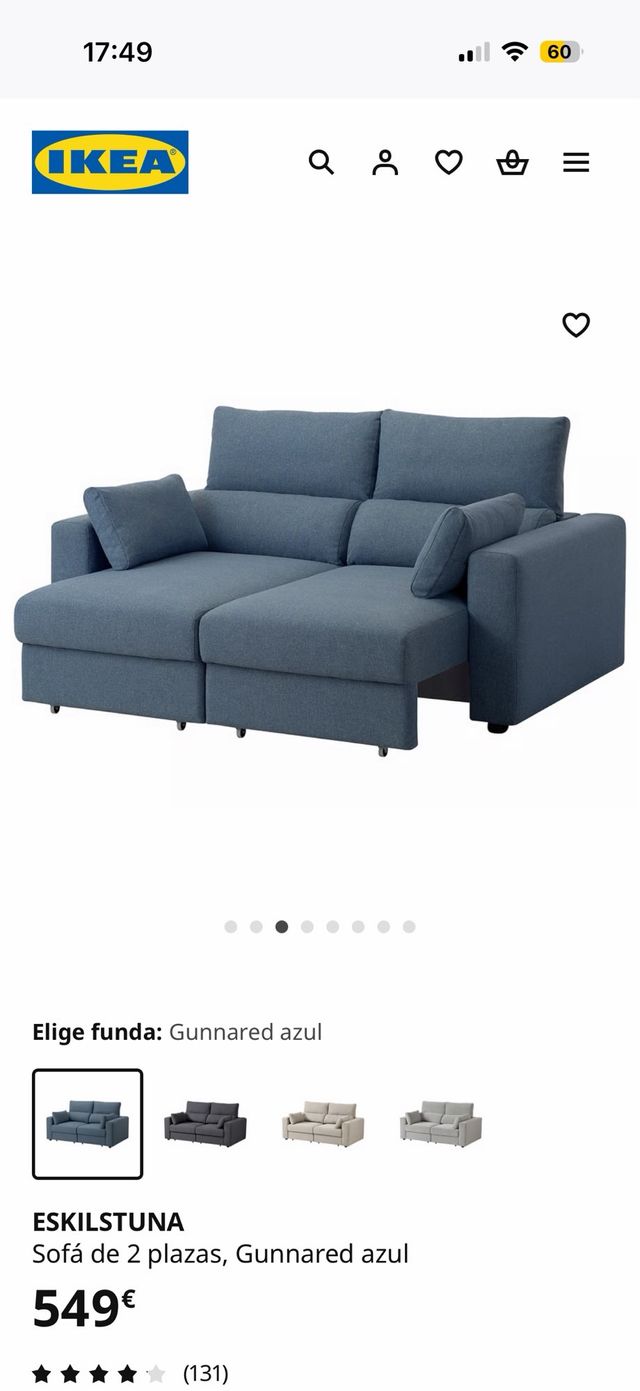Save the ESKILSTUNA sofa to favorites
Viewport: 640px width, 1391px height.
point(576,325)
